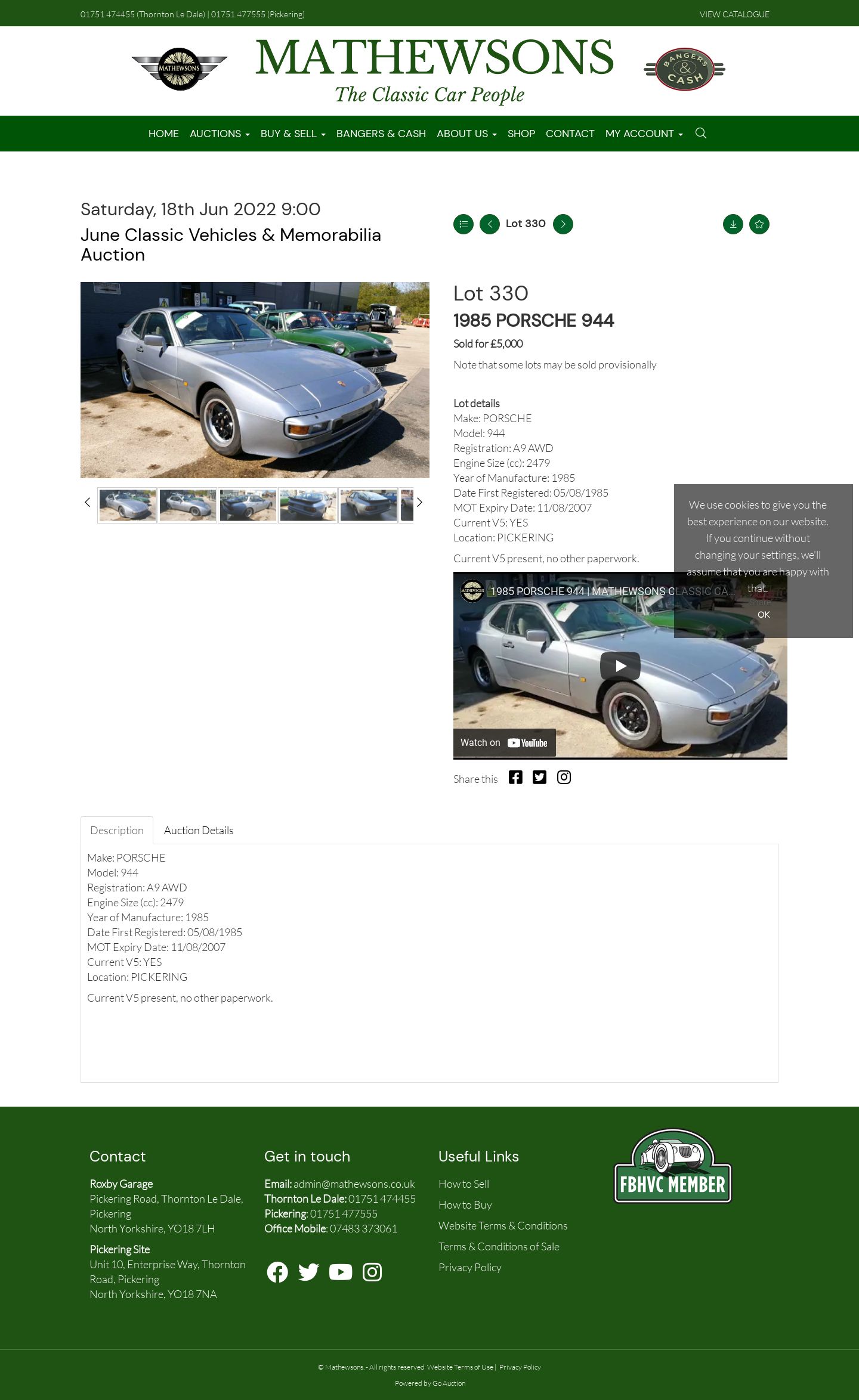Viewport: 859px width, 1400px height.
Task: Go to the next lot arrow
Action: [x=563, y=224]
